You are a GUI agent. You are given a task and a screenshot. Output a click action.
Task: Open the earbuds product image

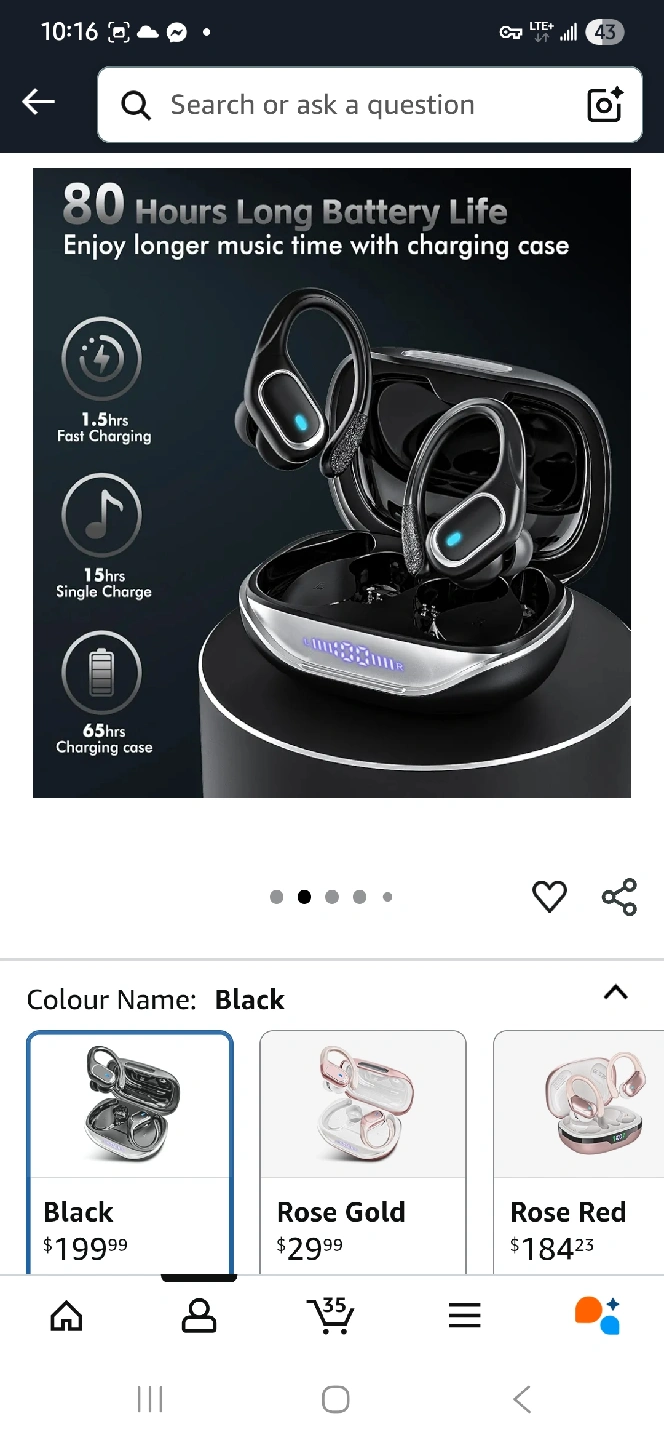tap(332, 483)
